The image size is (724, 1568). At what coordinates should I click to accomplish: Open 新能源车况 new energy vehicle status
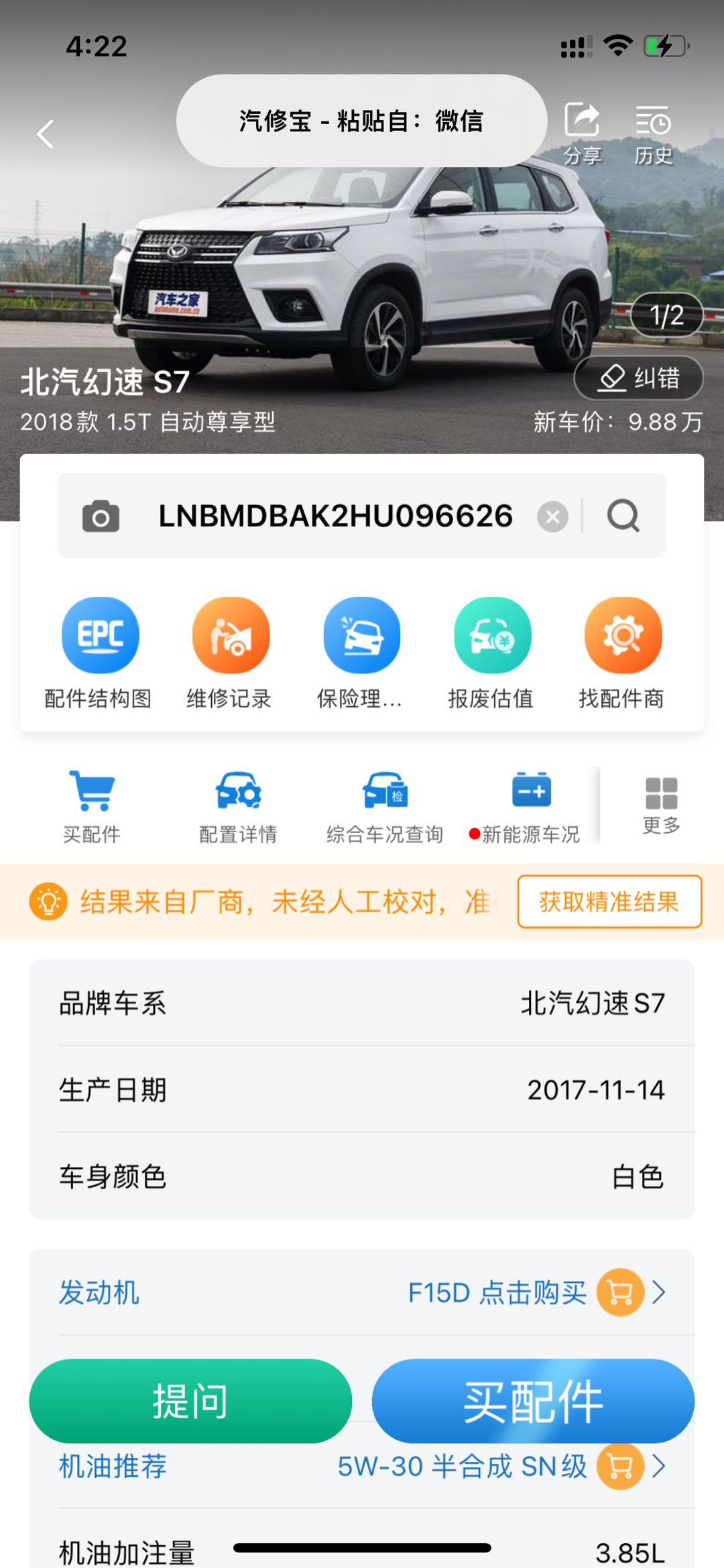pos(530,806)
